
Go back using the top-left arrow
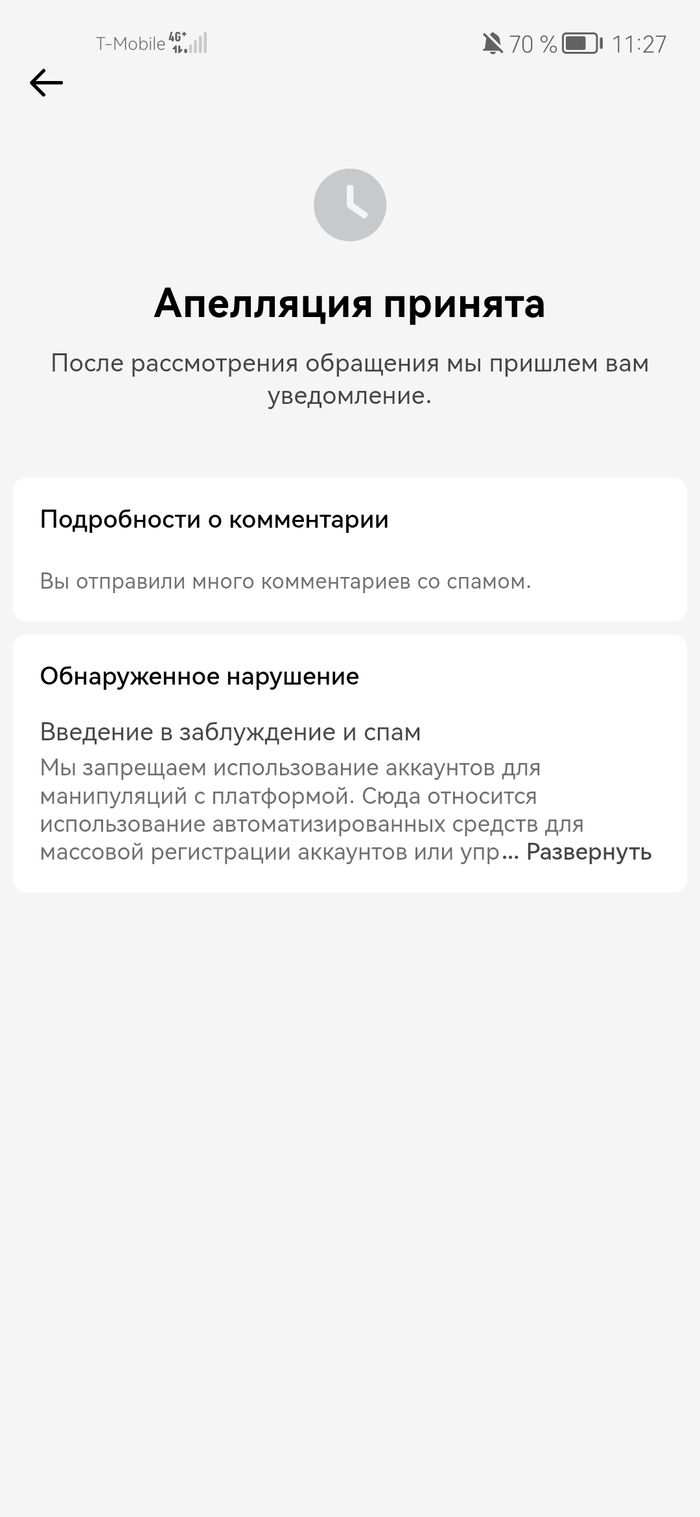(x=46, y=83)
